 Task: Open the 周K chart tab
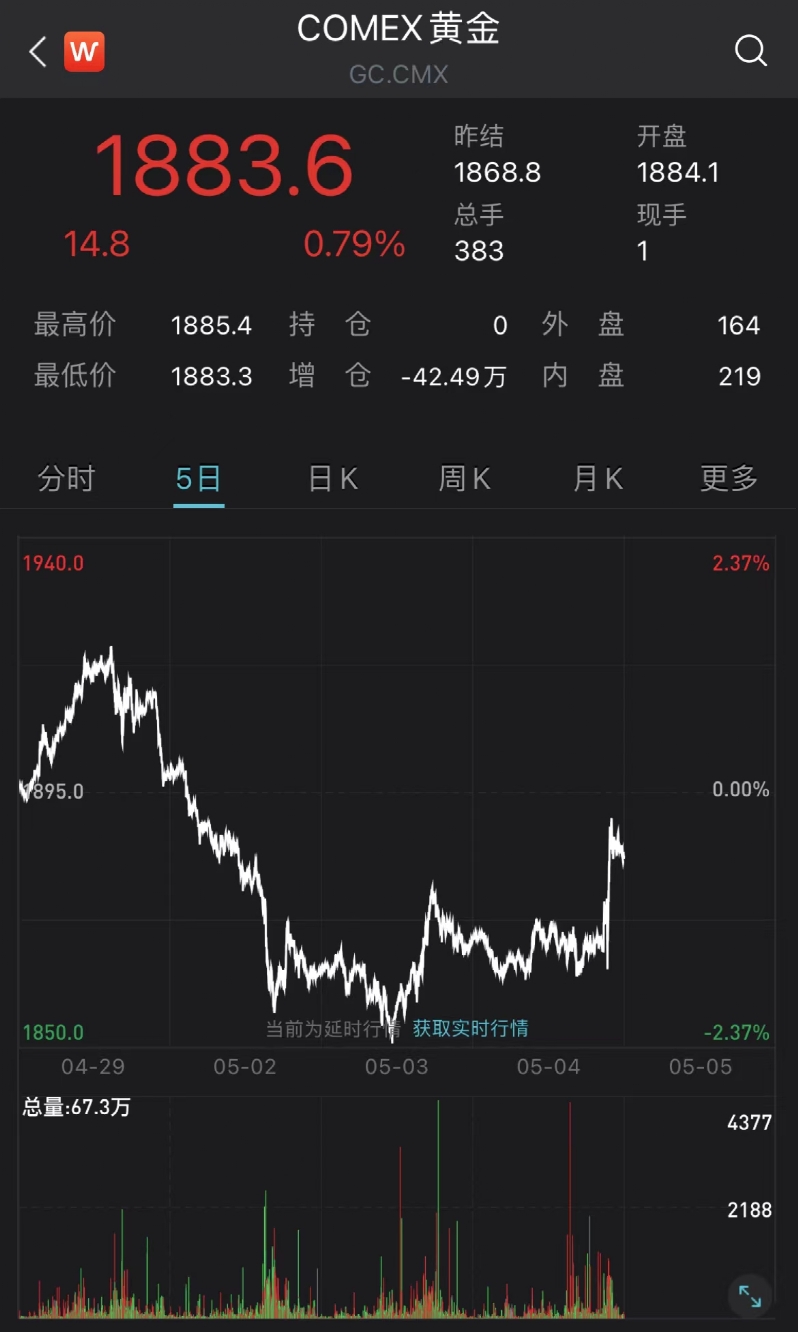[464, 479]
